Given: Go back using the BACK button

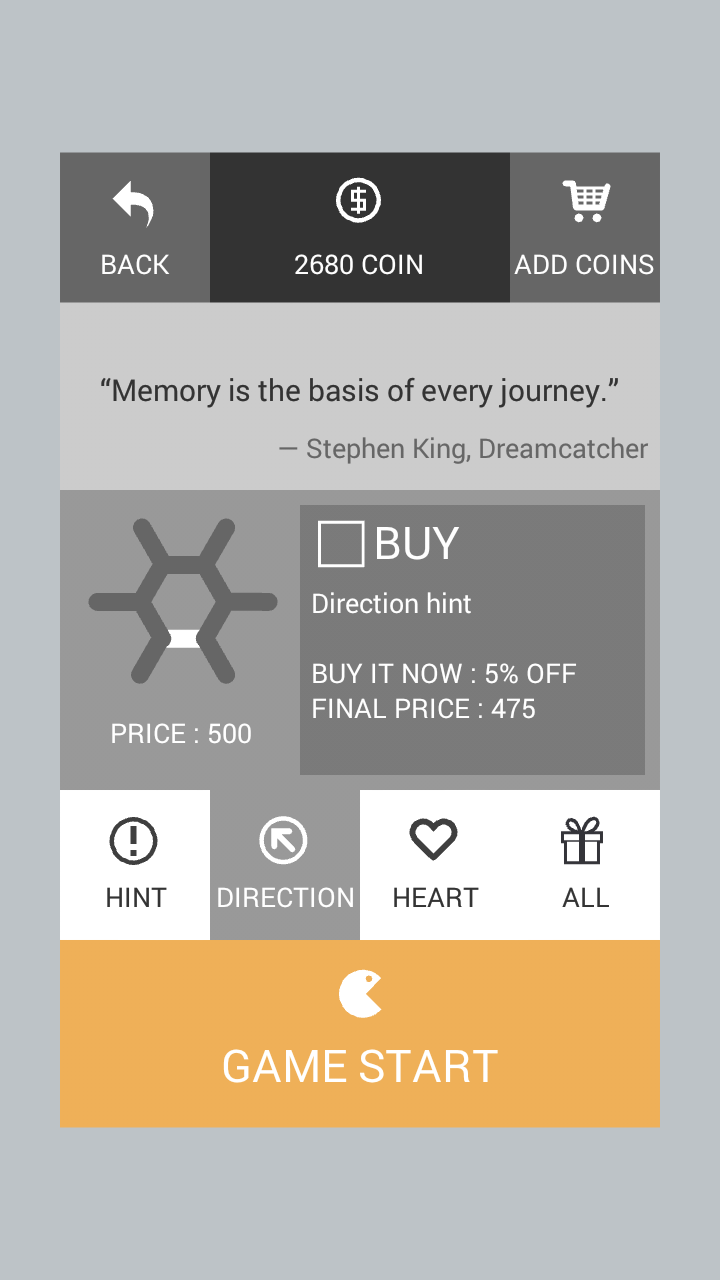Looking at the screenshot, I should pos(135,228).
